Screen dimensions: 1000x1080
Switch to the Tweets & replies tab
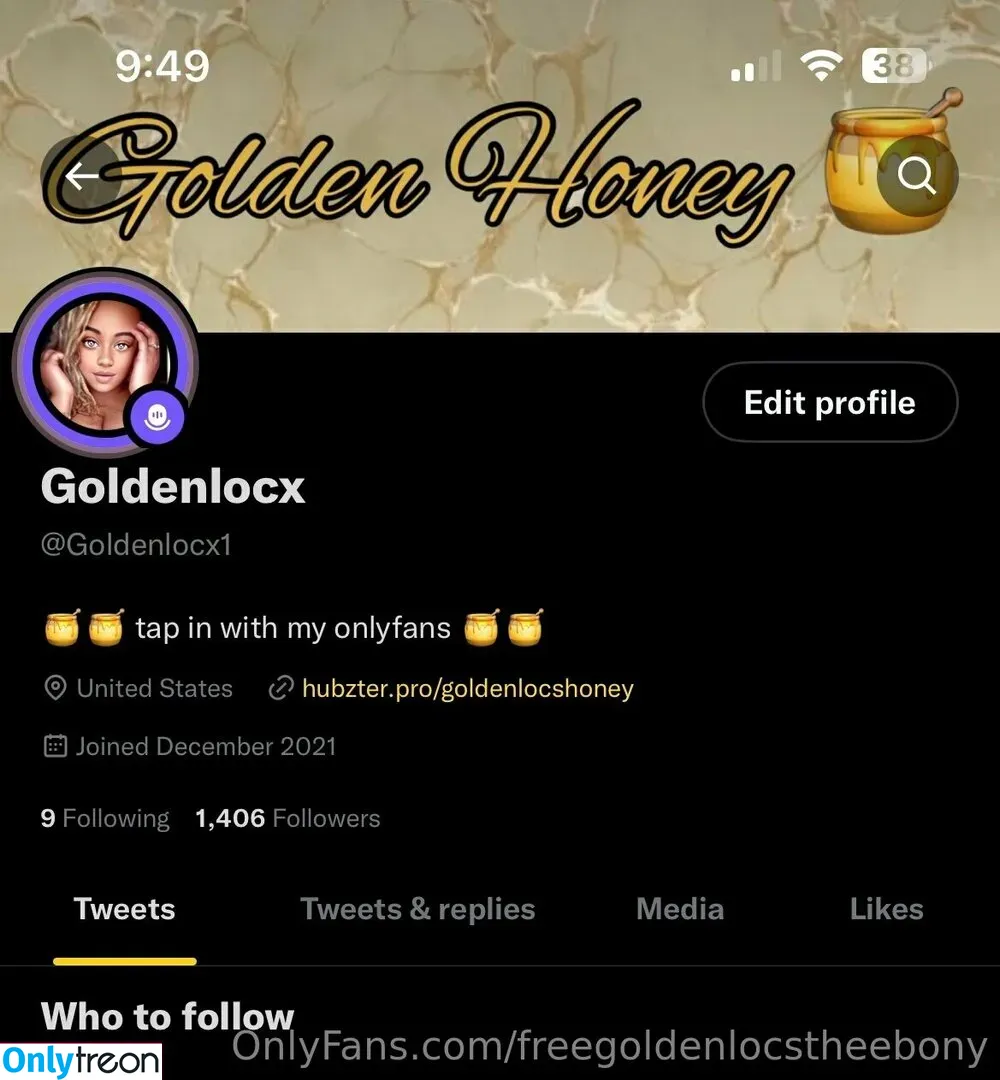417,910
